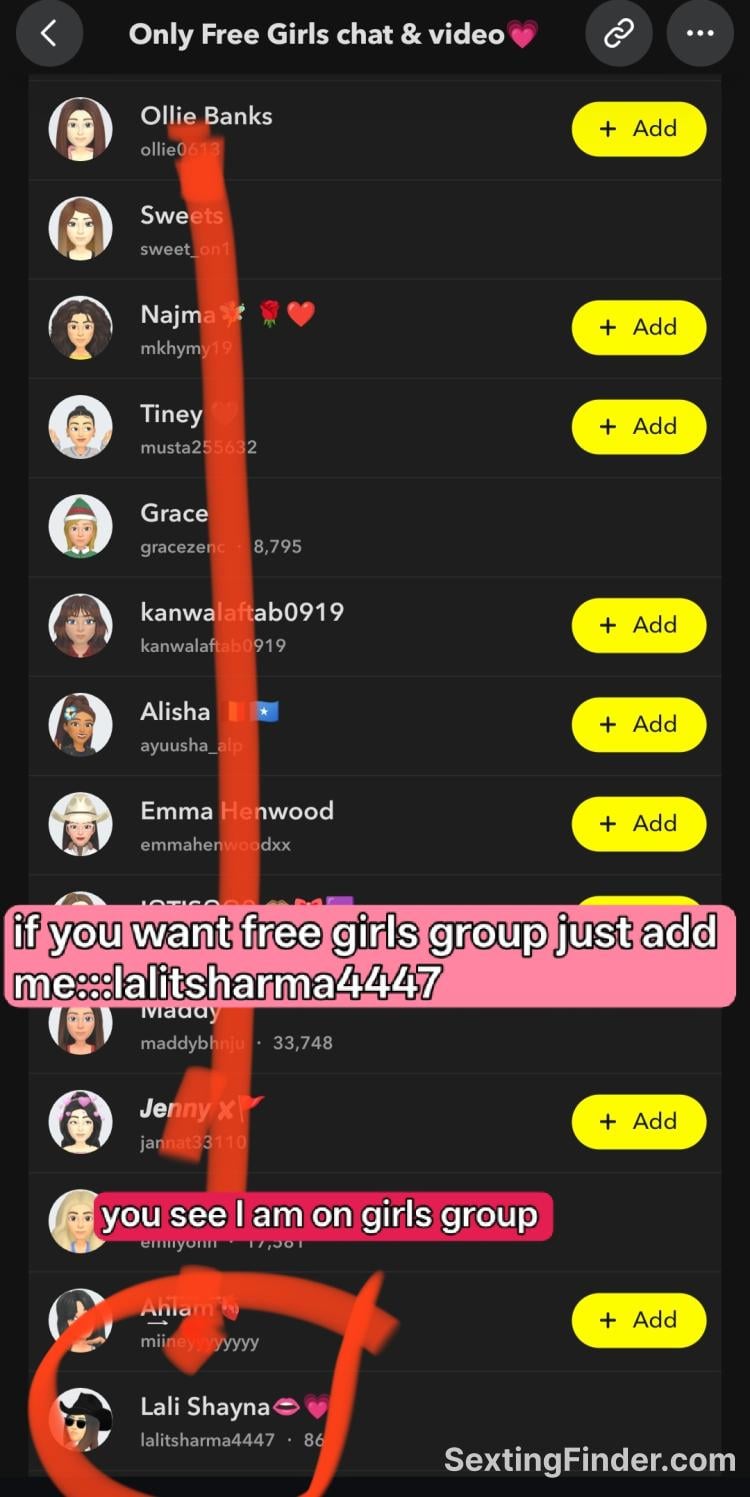Open Lali Shayna's profile row

click(x=375, y=1420)
